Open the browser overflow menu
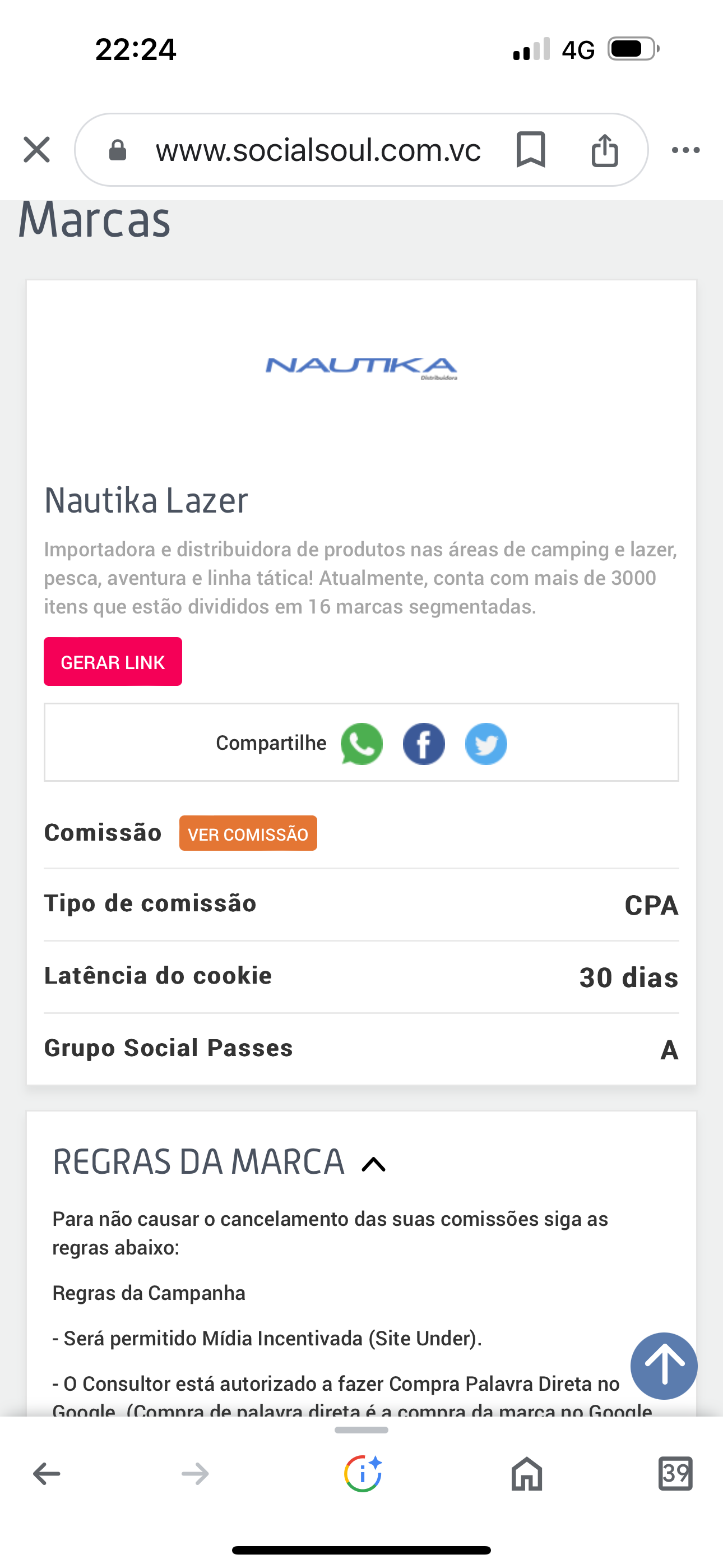The image size is (723, 1568). click(x=685, y=150)
